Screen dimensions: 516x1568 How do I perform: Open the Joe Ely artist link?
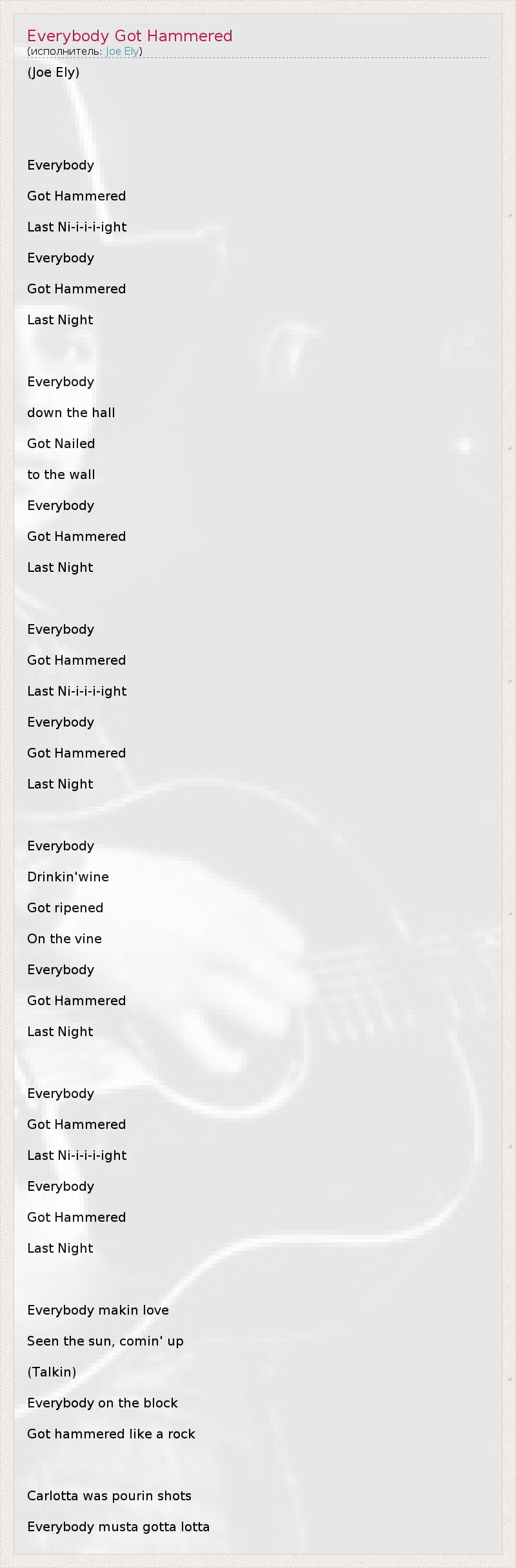coord(123,52)
